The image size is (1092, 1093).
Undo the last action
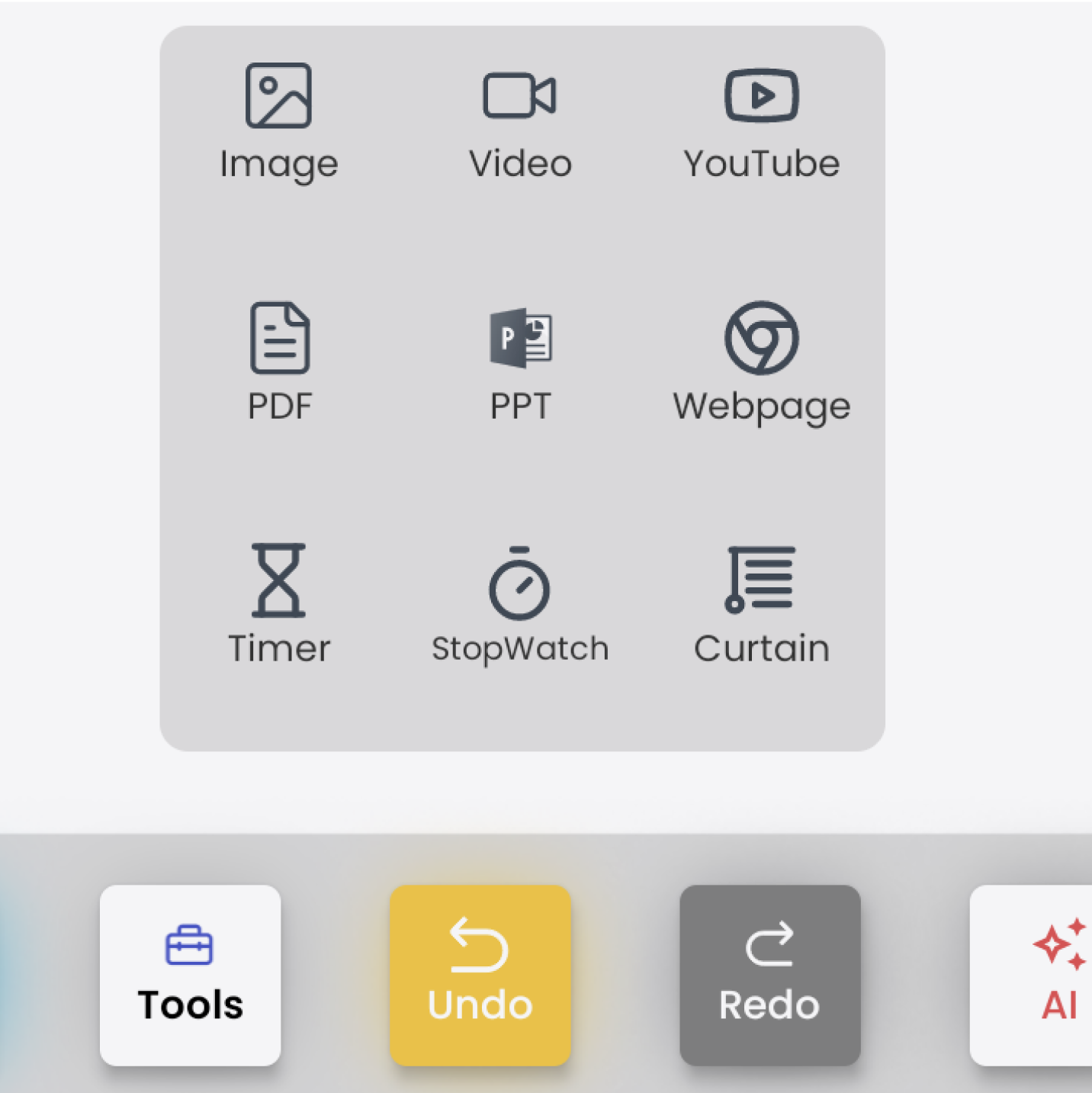[480, 975]
